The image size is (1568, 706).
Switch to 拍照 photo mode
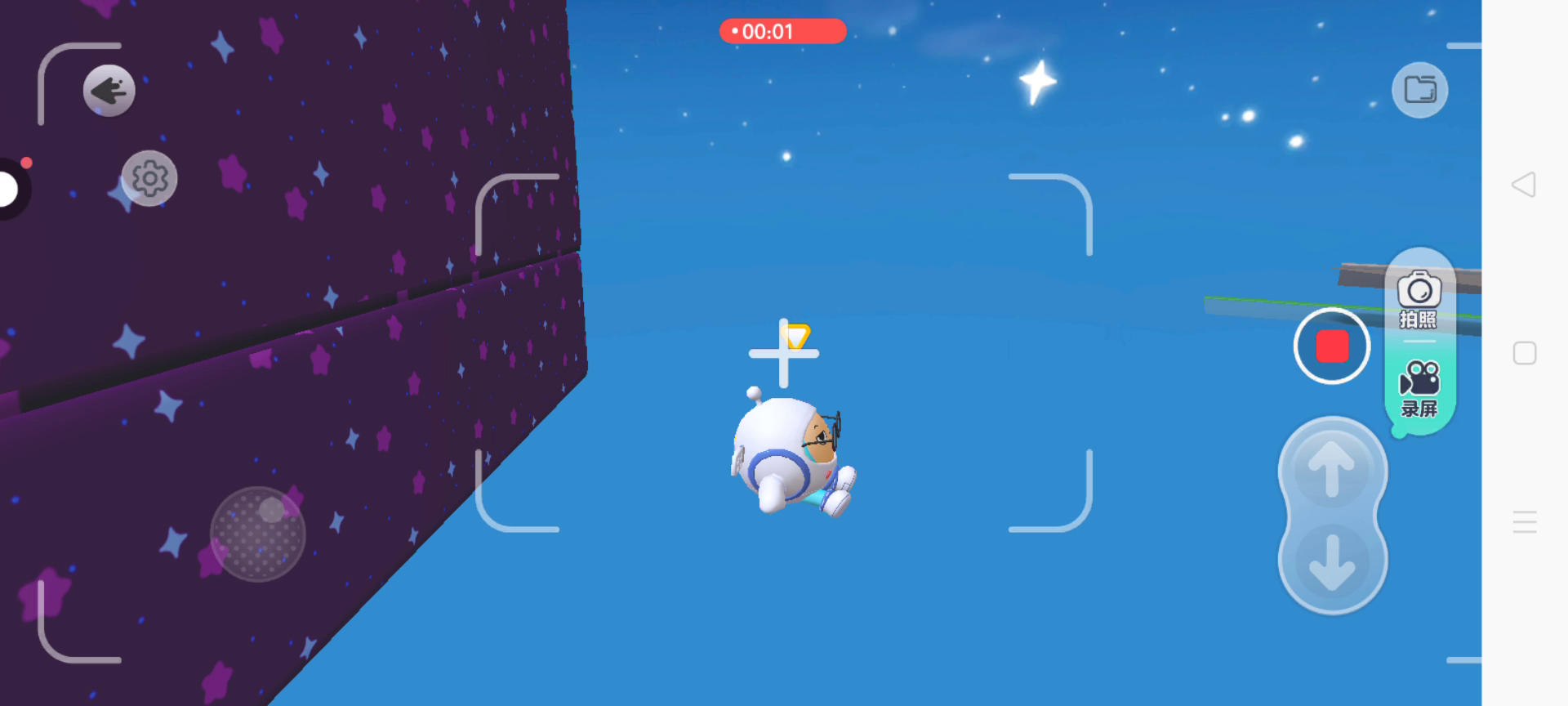tap(1419, 299)
